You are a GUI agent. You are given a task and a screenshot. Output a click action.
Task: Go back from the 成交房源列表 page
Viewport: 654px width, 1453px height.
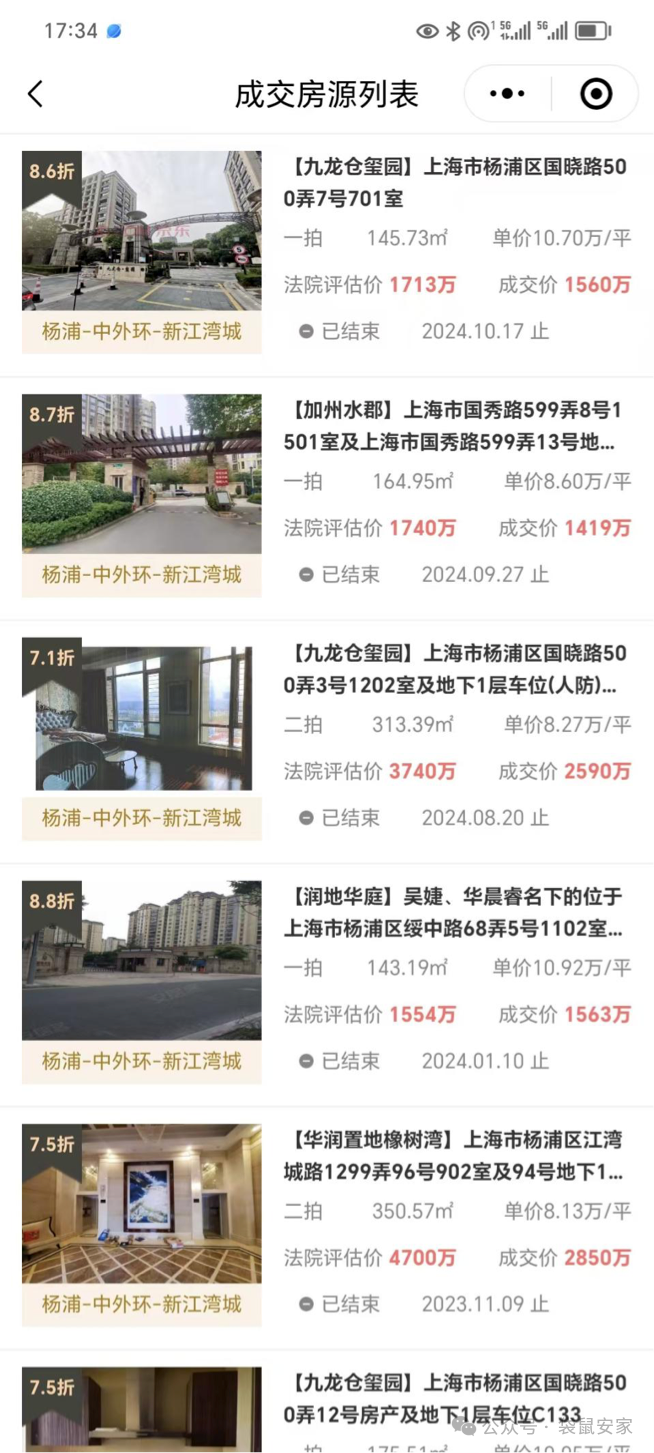click(x=36, y=94)
